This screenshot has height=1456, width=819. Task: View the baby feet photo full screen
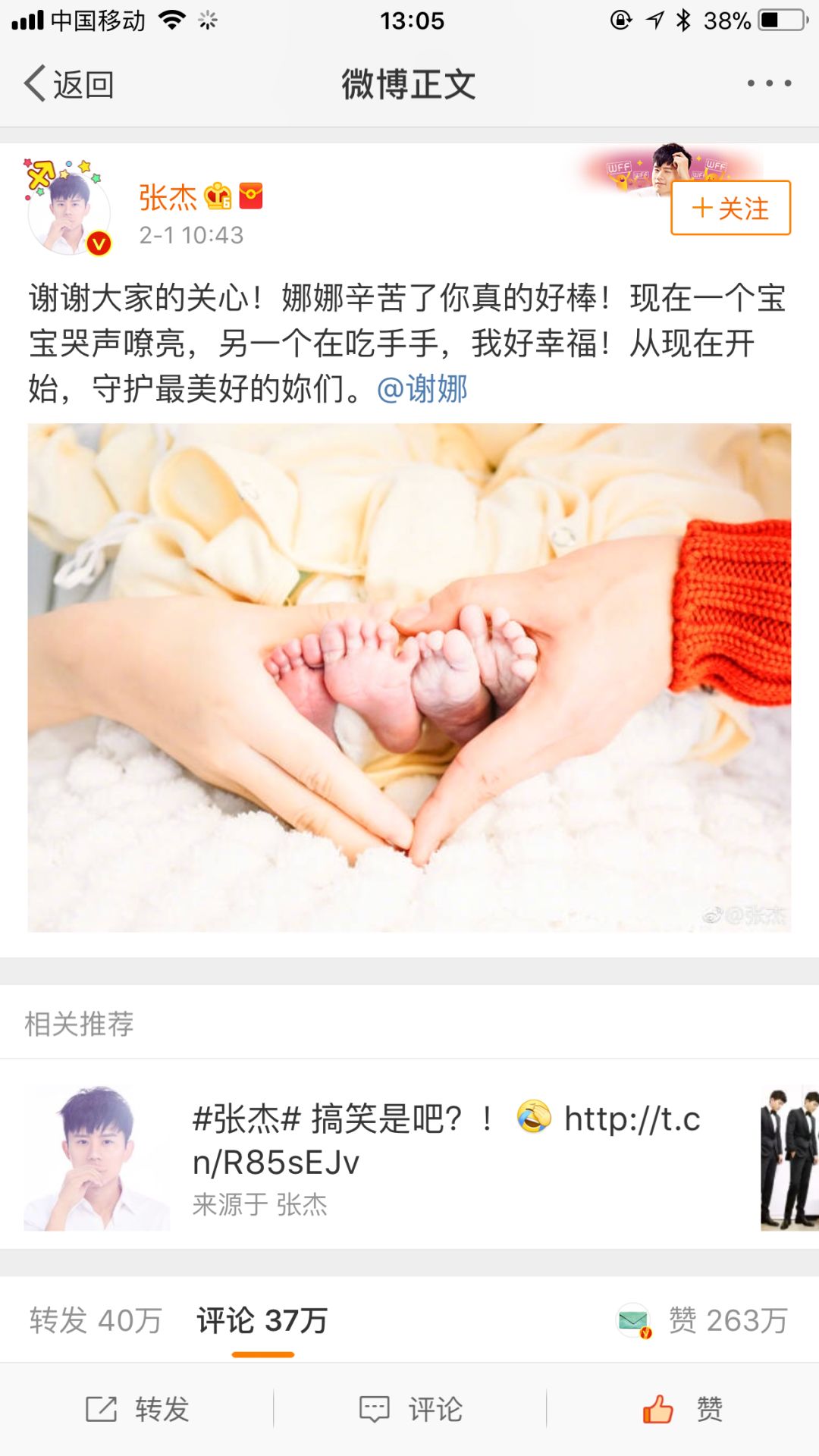pyautogui.click(x=409, y=677)
